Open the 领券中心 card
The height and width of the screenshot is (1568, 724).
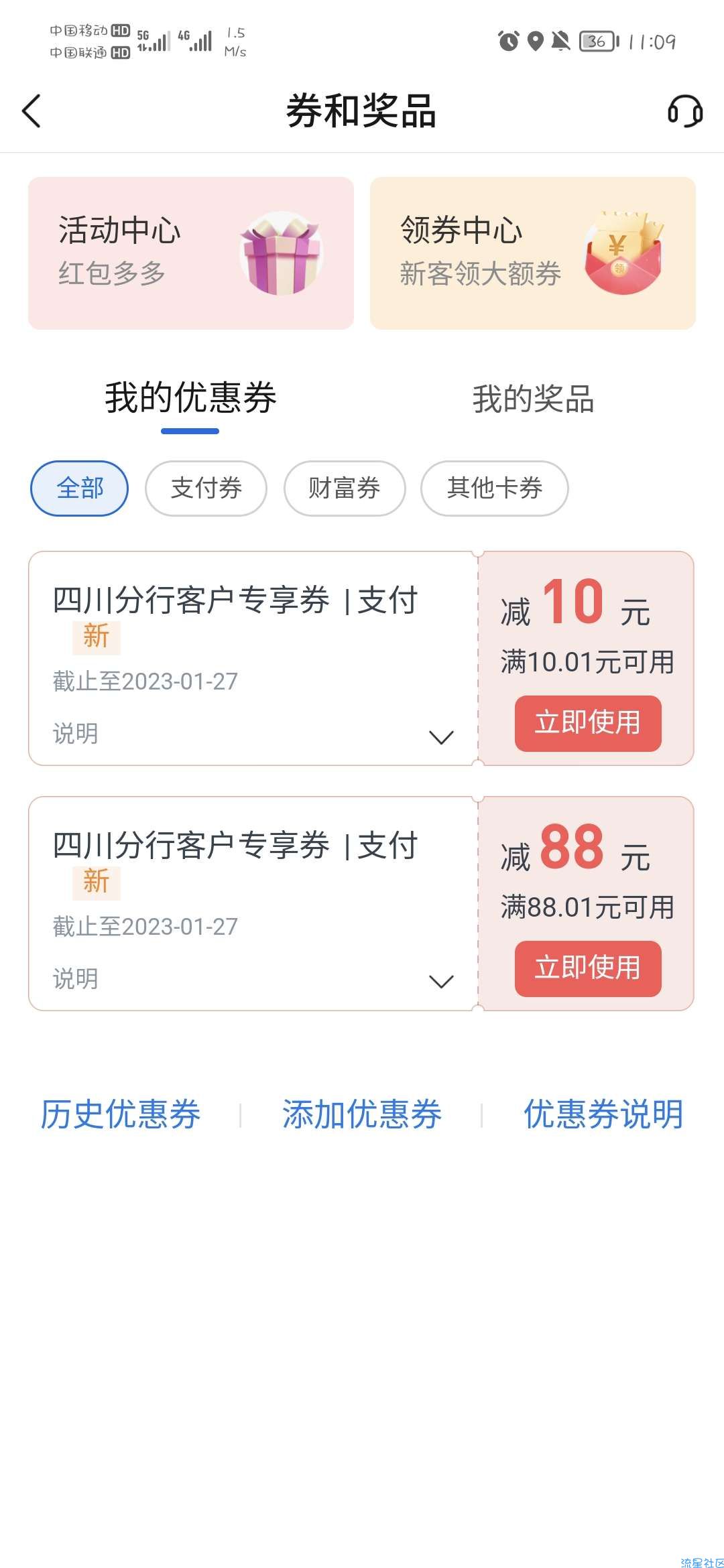point(533,253)
